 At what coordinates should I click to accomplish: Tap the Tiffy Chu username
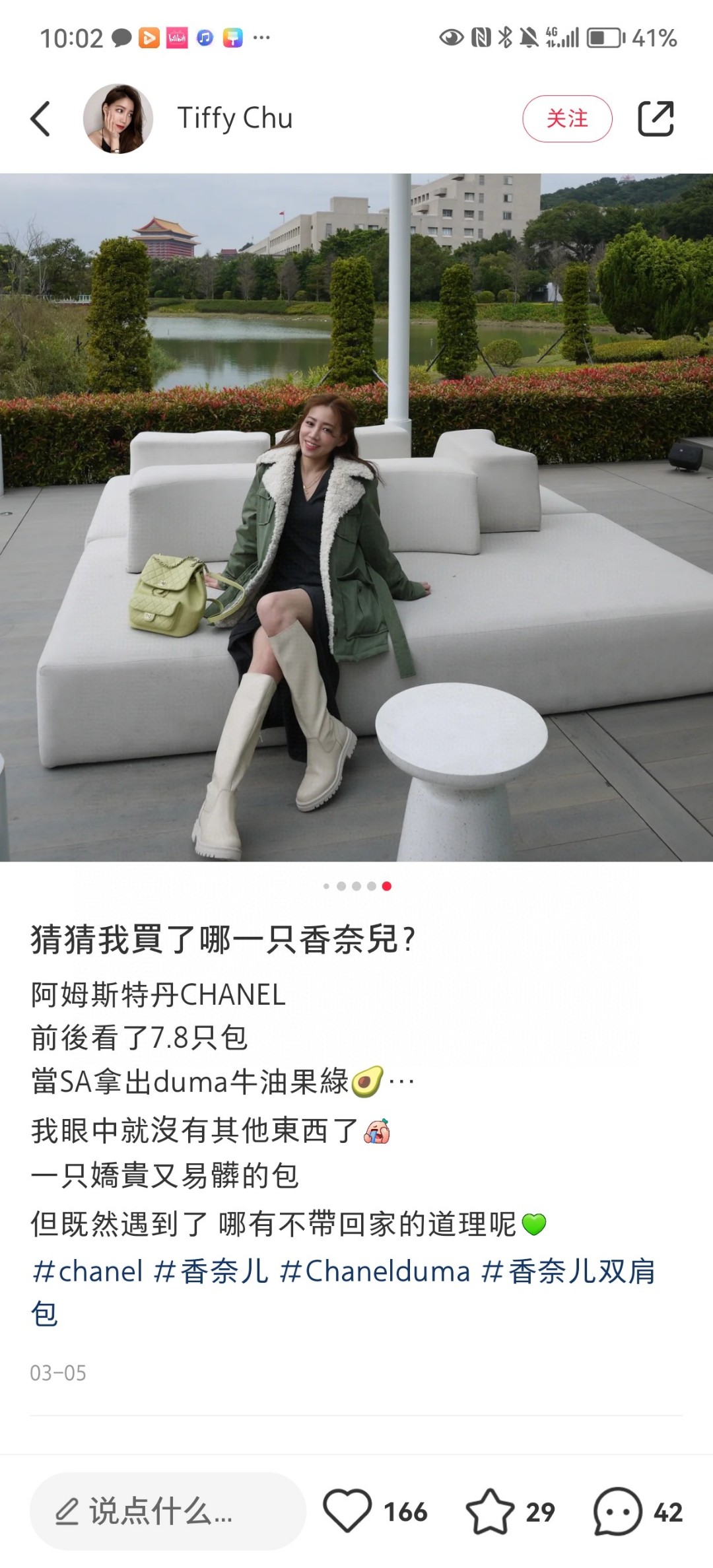[234, 119]
